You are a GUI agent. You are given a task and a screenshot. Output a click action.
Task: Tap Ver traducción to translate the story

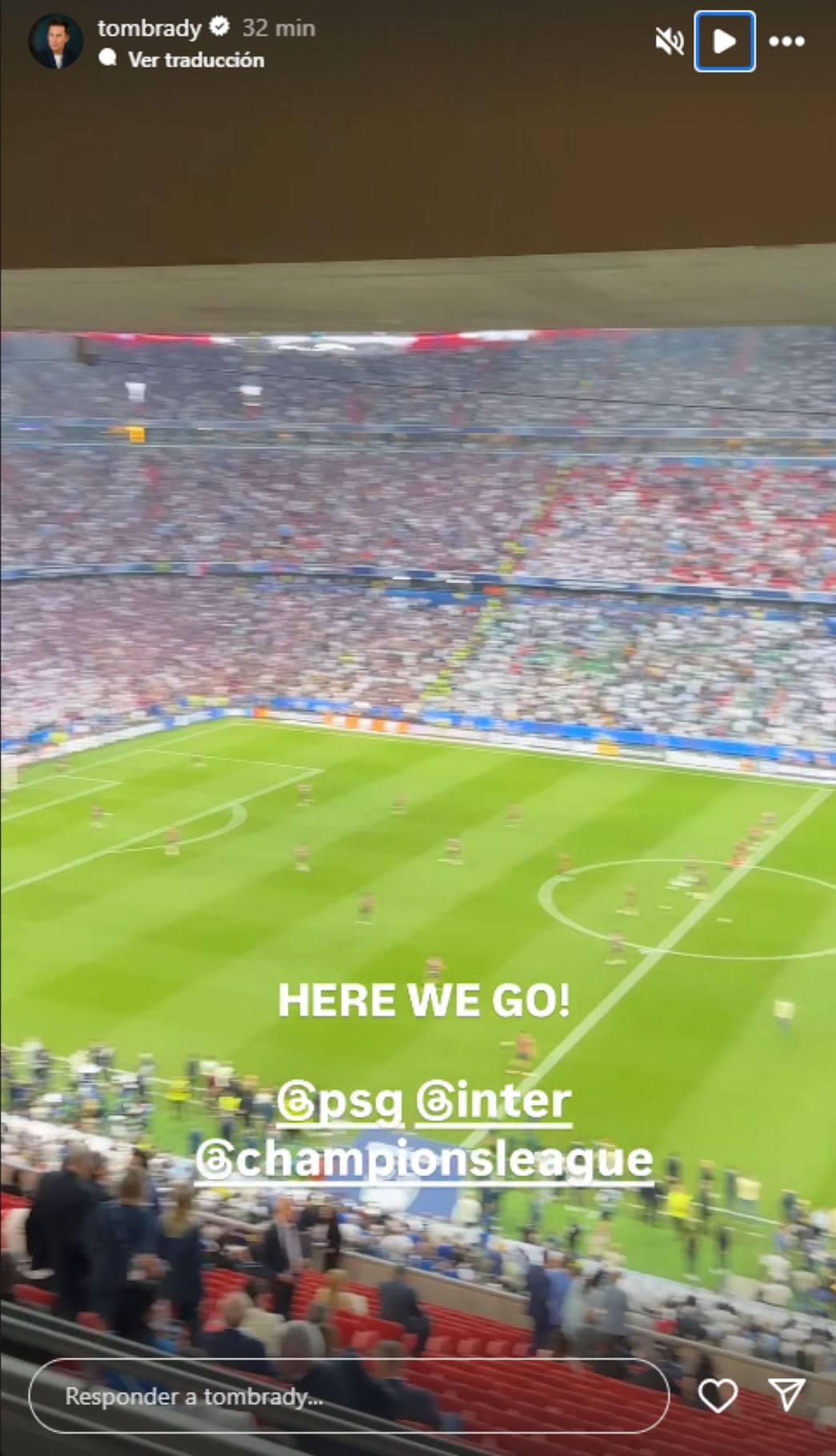196,59
